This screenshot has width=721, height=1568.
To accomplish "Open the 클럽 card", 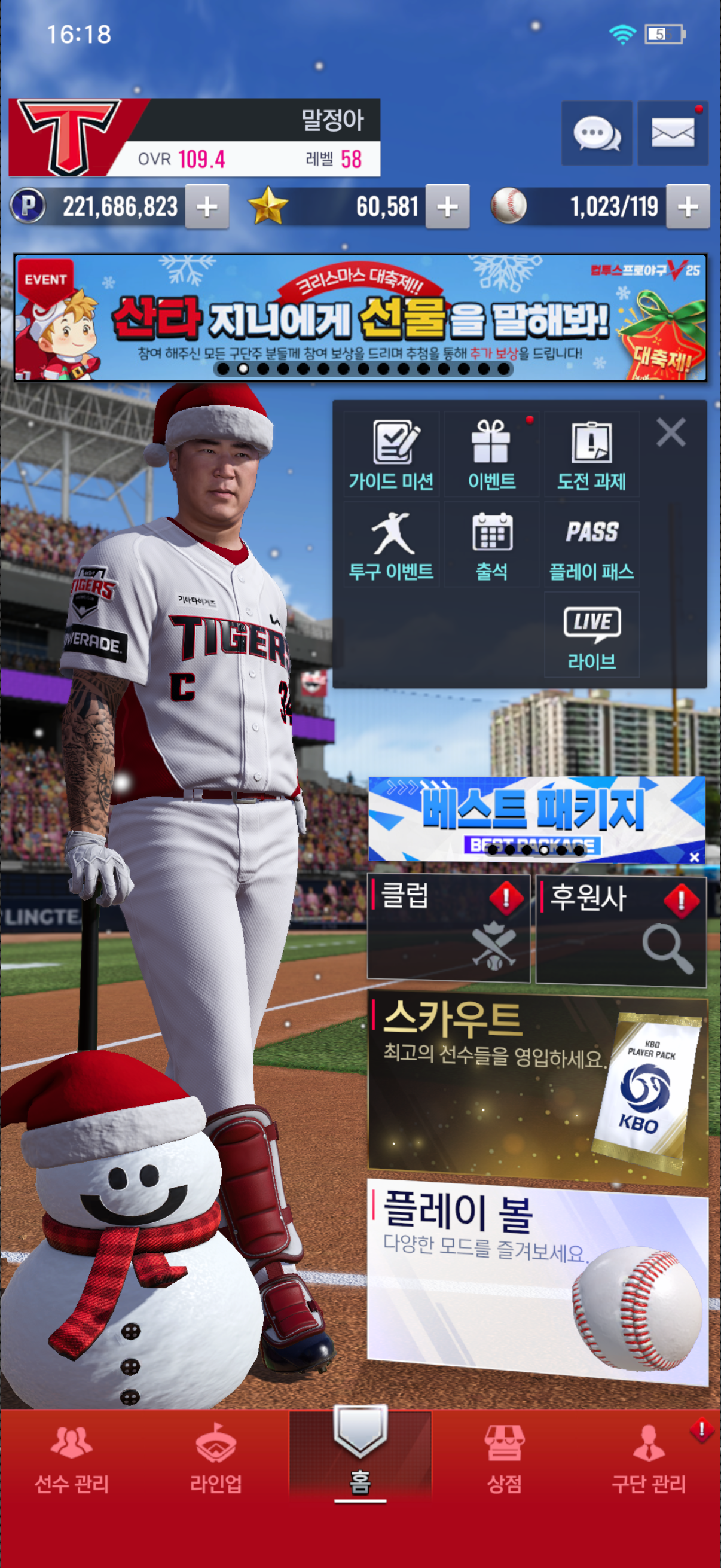I will click(448, 928).
